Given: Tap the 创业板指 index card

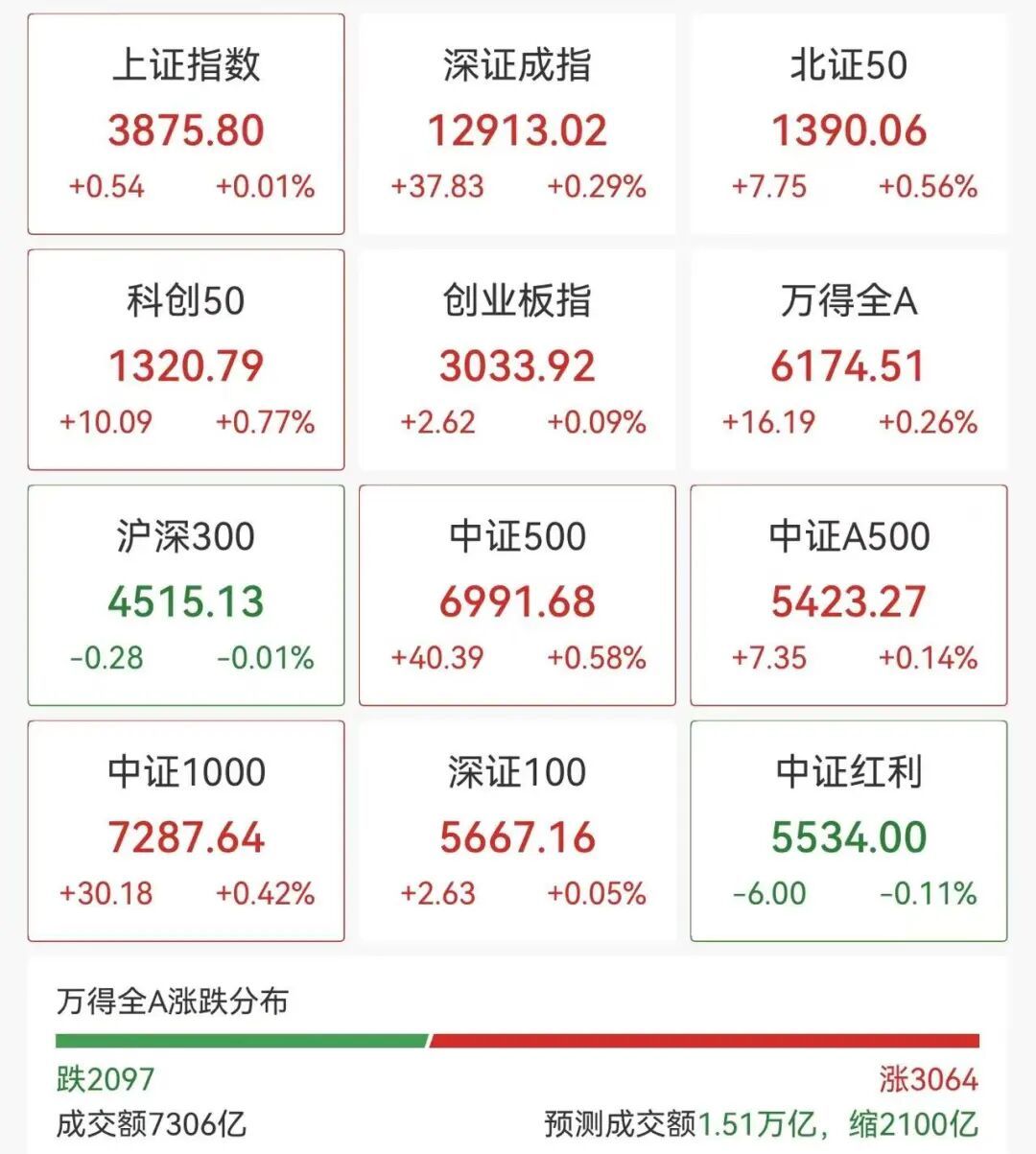Looking at the screenshot, I should [517, 360].
